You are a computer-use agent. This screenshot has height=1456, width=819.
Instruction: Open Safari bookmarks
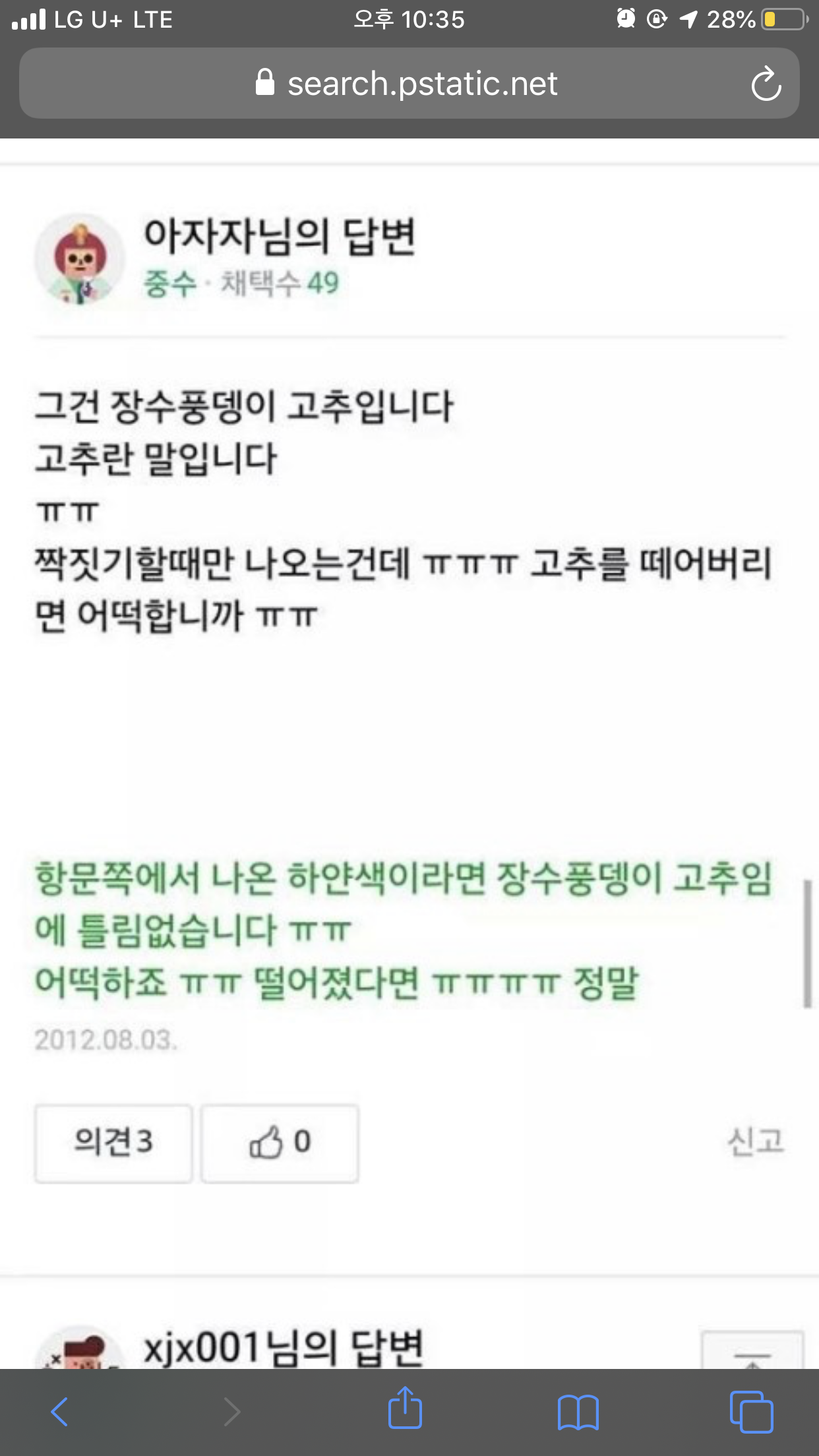578,1412
